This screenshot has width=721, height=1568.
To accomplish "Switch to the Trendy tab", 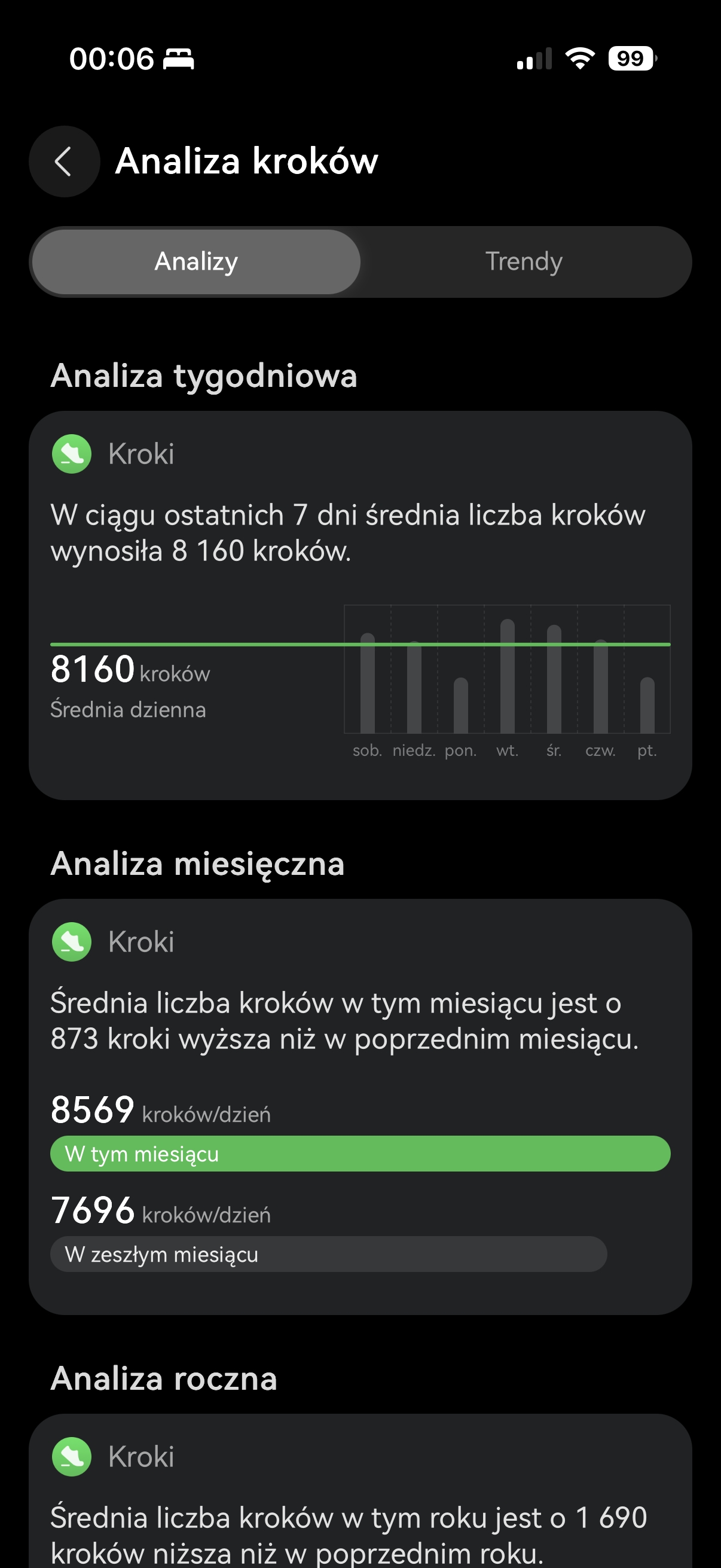I will click(524, 262).
